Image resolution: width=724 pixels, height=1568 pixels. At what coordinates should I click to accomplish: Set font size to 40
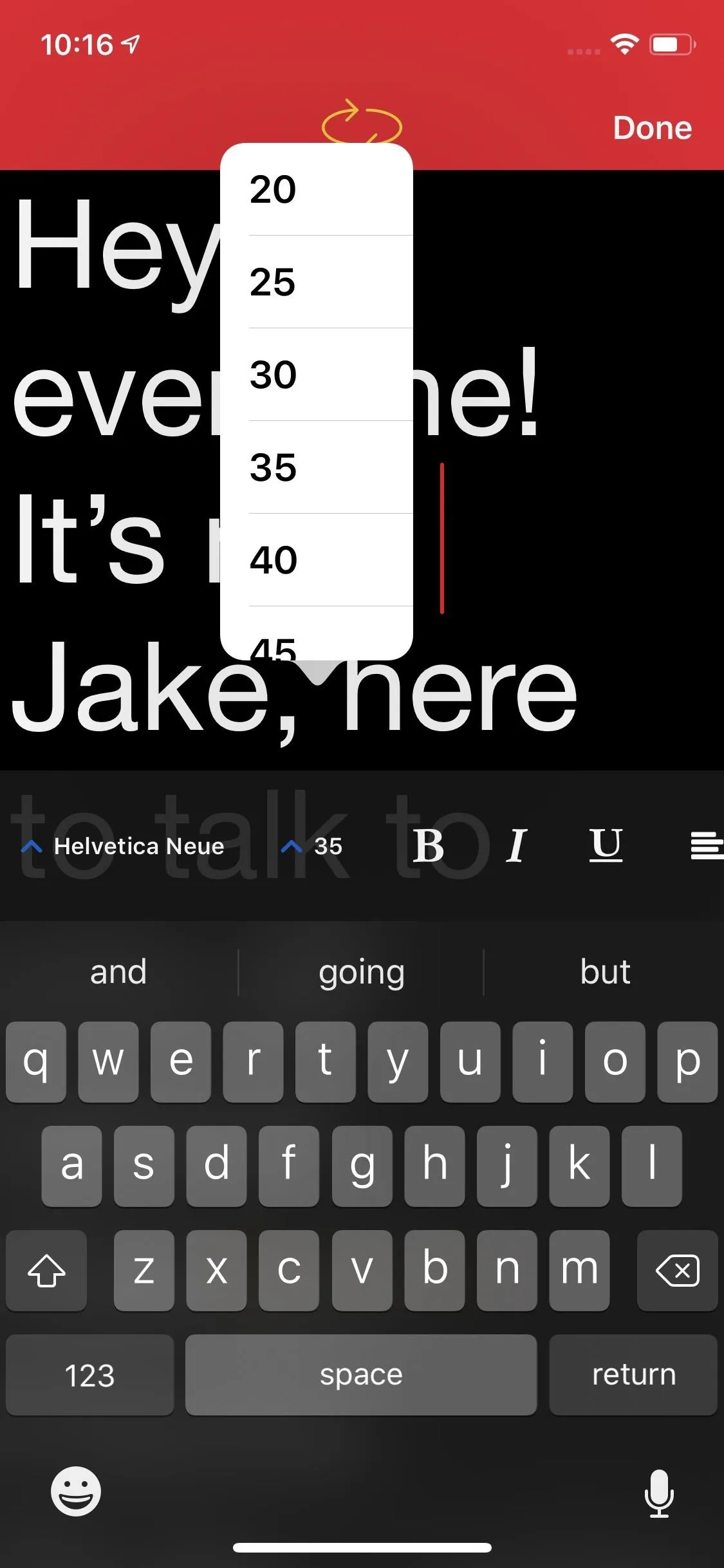pos(317,560)
